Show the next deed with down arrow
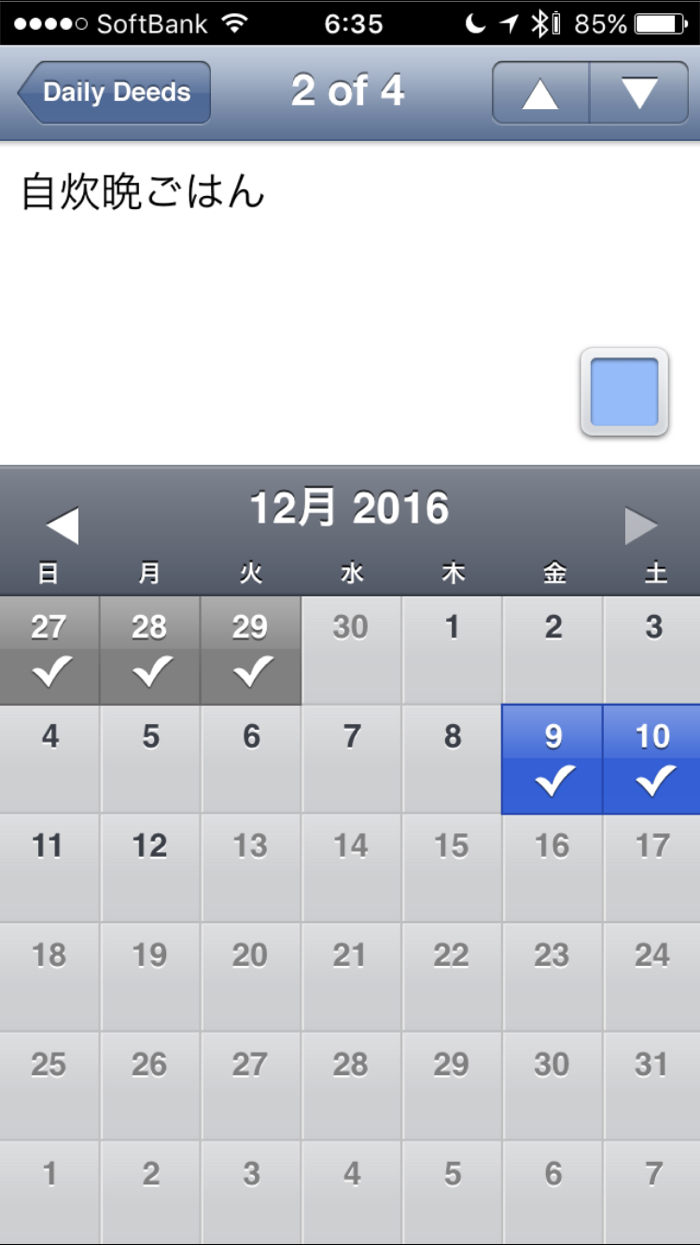 tap(639, 93)
